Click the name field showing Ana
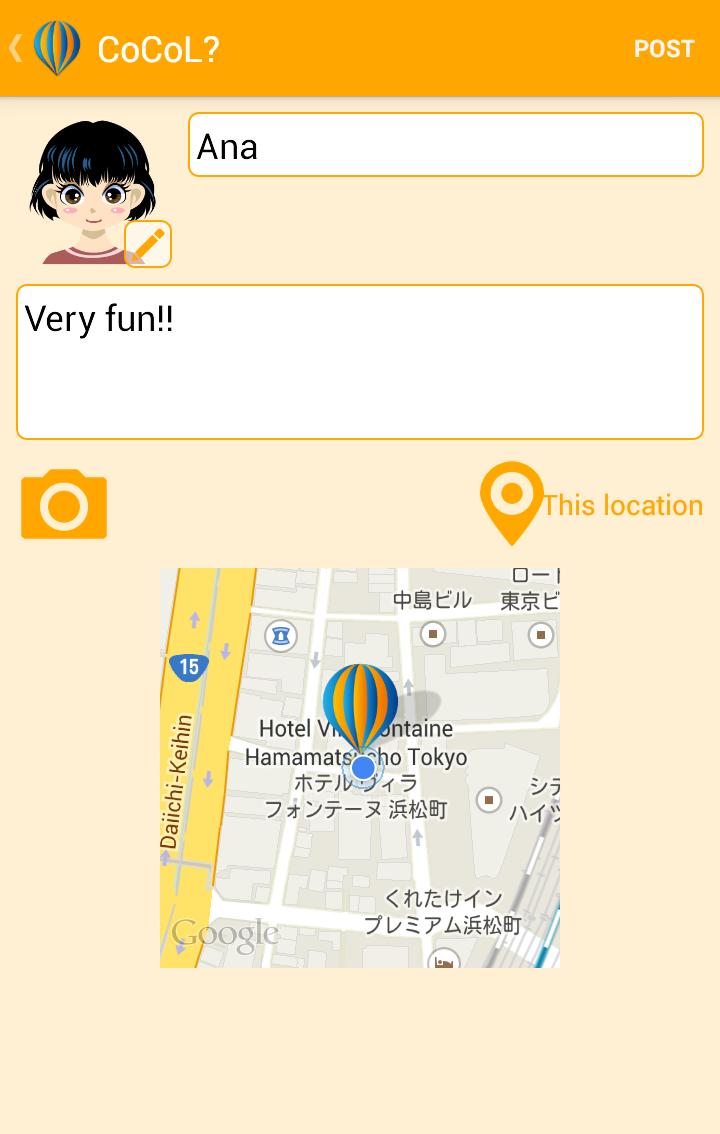 [445, 144]
